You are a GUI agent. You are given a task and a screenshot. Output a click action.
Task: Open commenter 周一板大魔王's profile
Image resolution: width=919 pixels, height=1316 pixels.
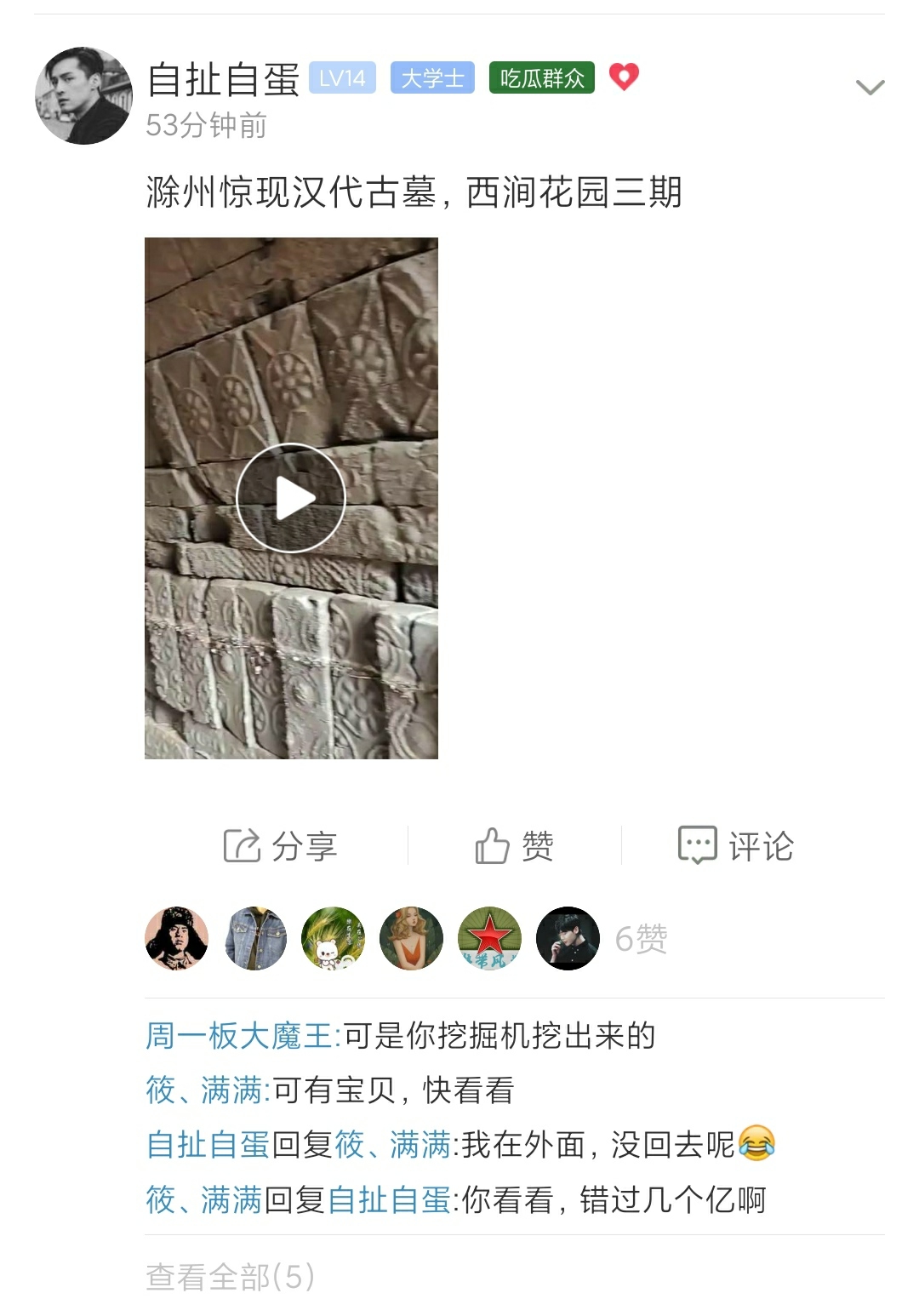coord(243,1036)
